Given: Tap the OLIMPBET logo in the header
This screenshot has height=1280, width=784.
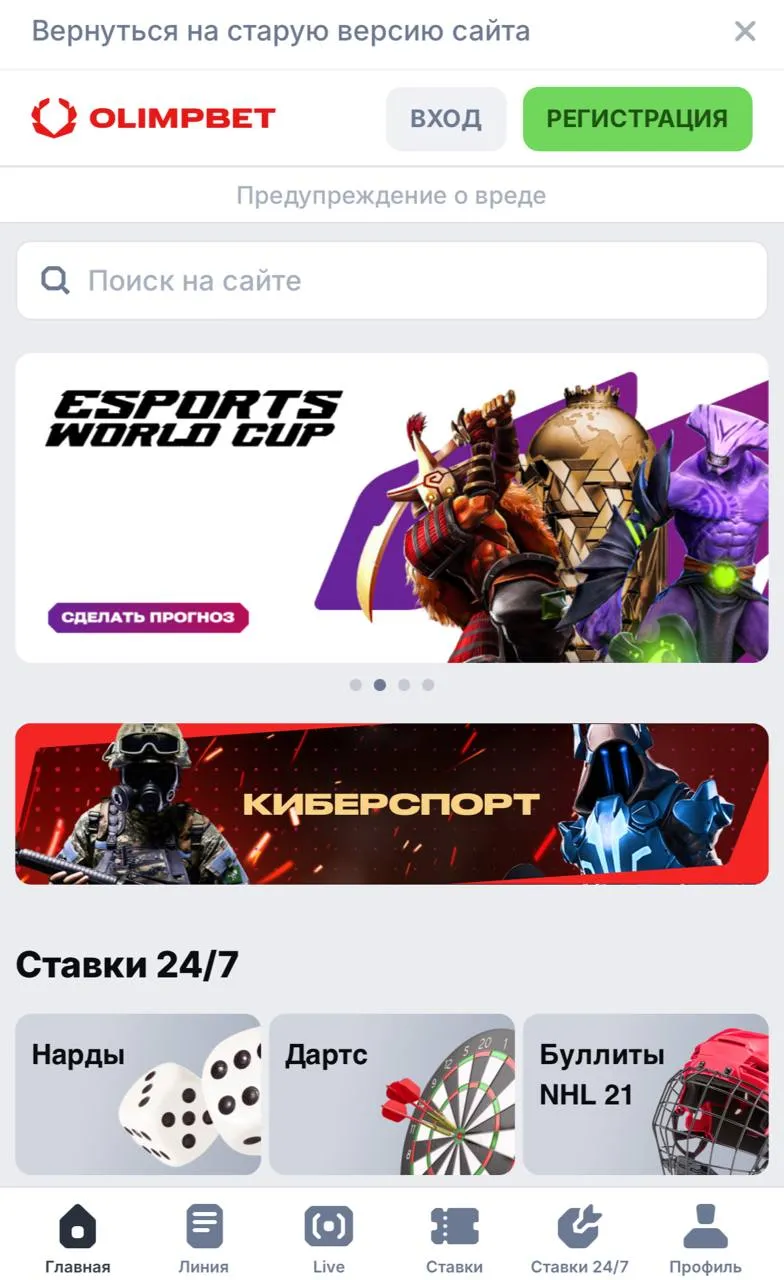Looking at the screenshot, I should (x=153, y=118).
